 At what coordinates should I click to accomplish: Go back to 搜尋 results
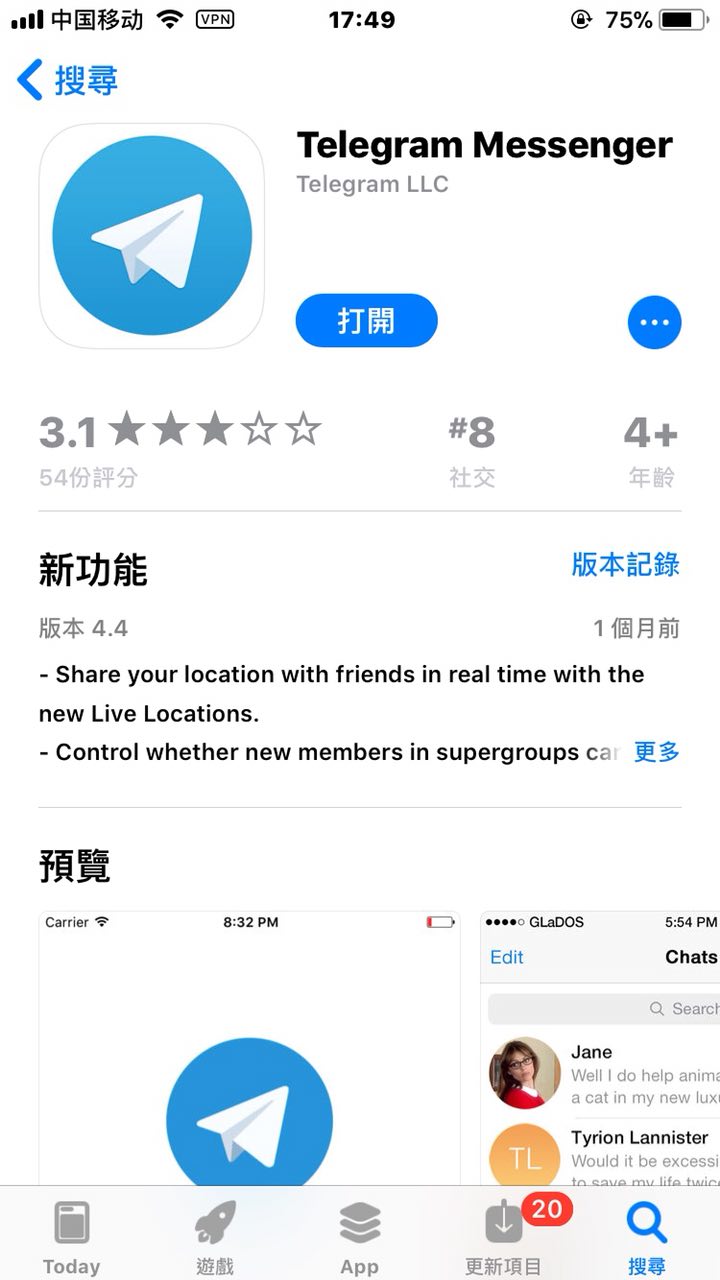68,80
